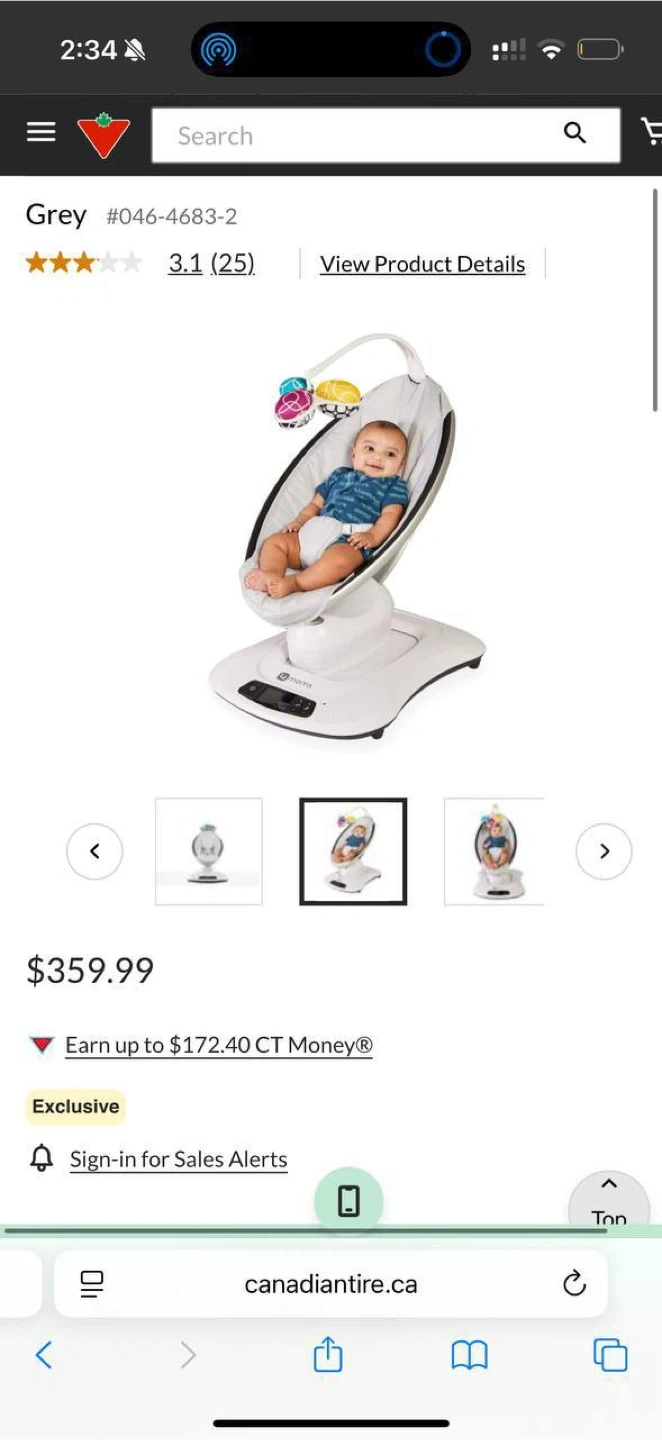Reload the canadiantire.ca page
The image size is (662, 1440).
(574, 1284)
